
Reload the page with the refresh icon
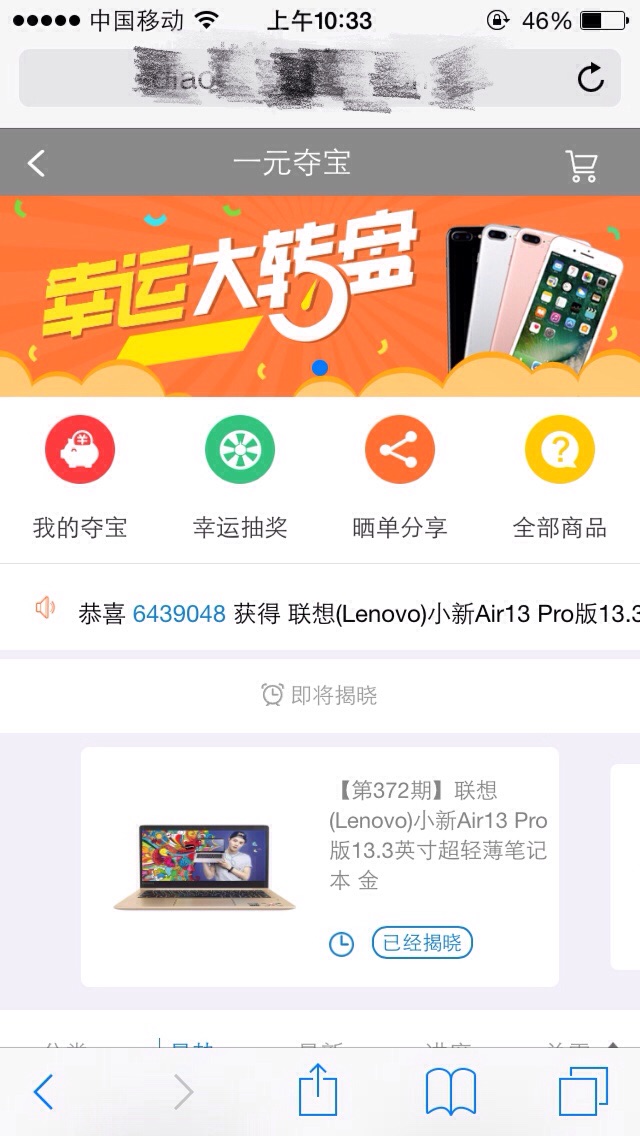click(x=591, y=78)
